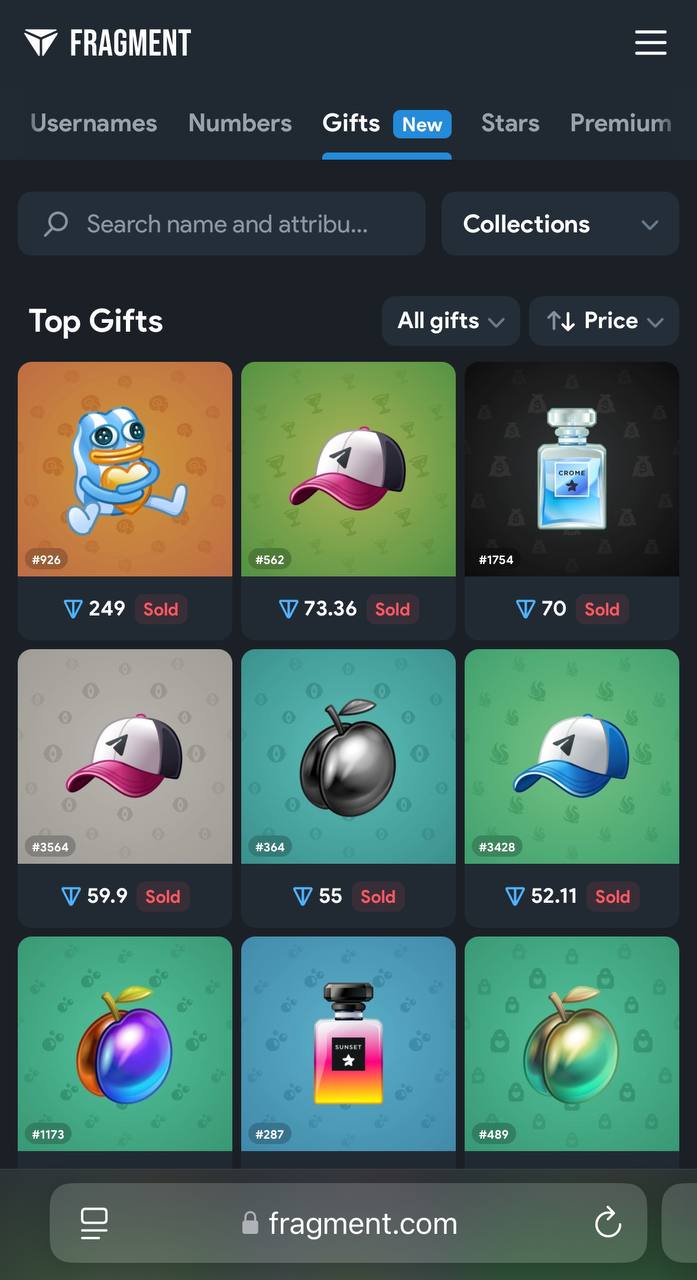Open perfume gift #1754

tap(572, 470)
